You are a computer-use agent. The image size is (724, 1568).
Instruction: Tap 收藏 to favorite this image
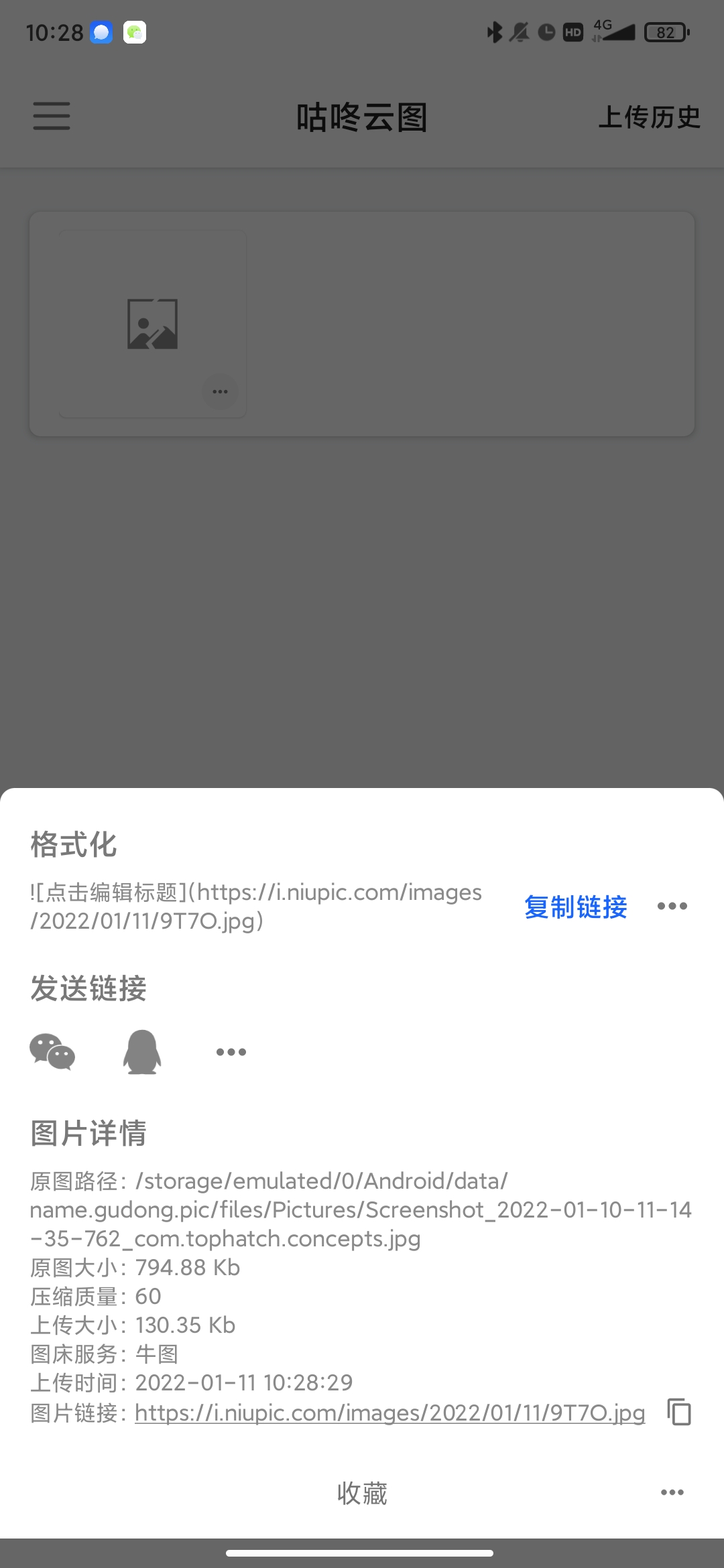pyautogui.click(x=362, y=1493)
